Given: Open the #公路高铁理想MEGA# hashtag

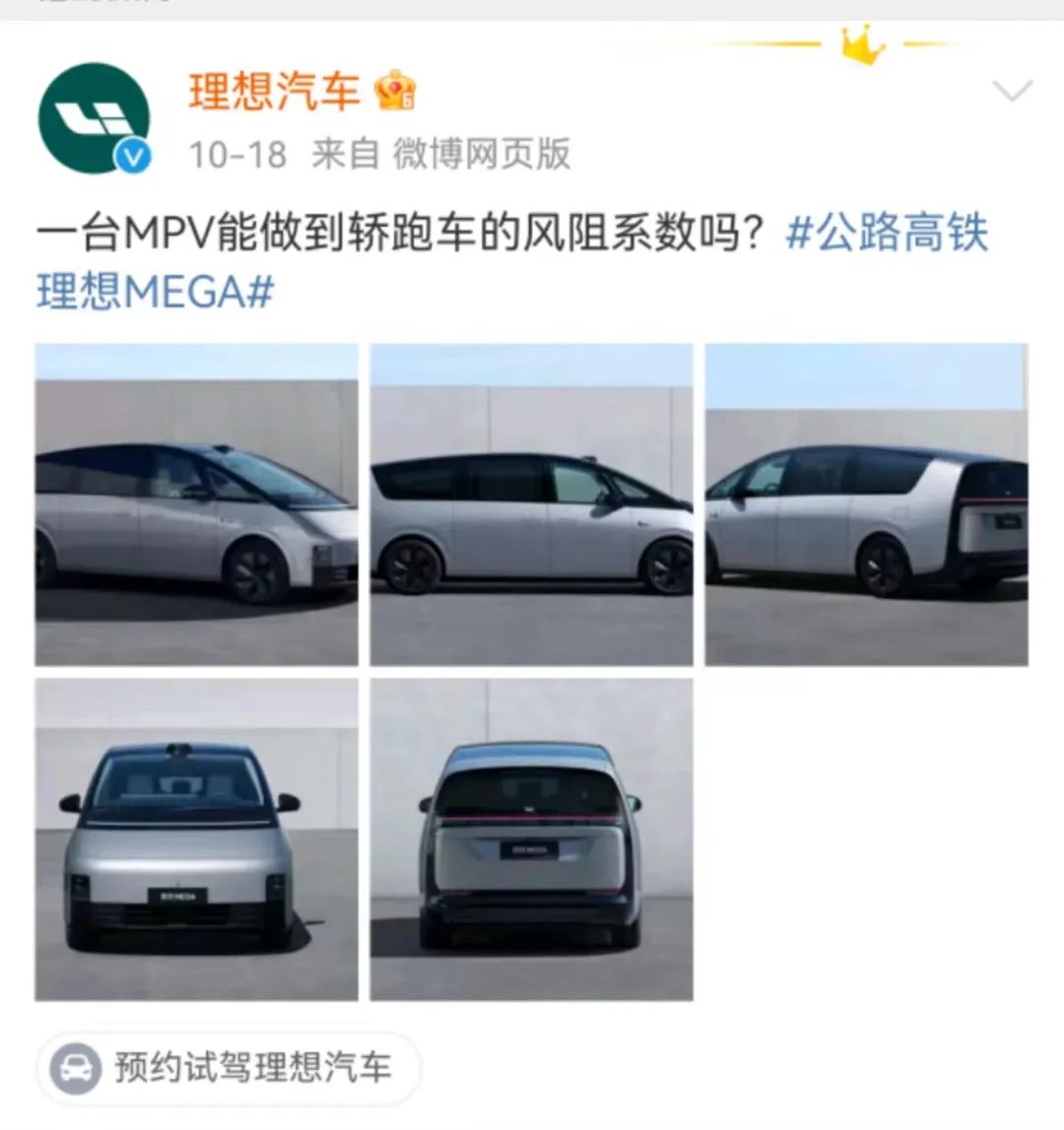Looking at the screenshot, I should pyautogui.click(x=886, y=233).
